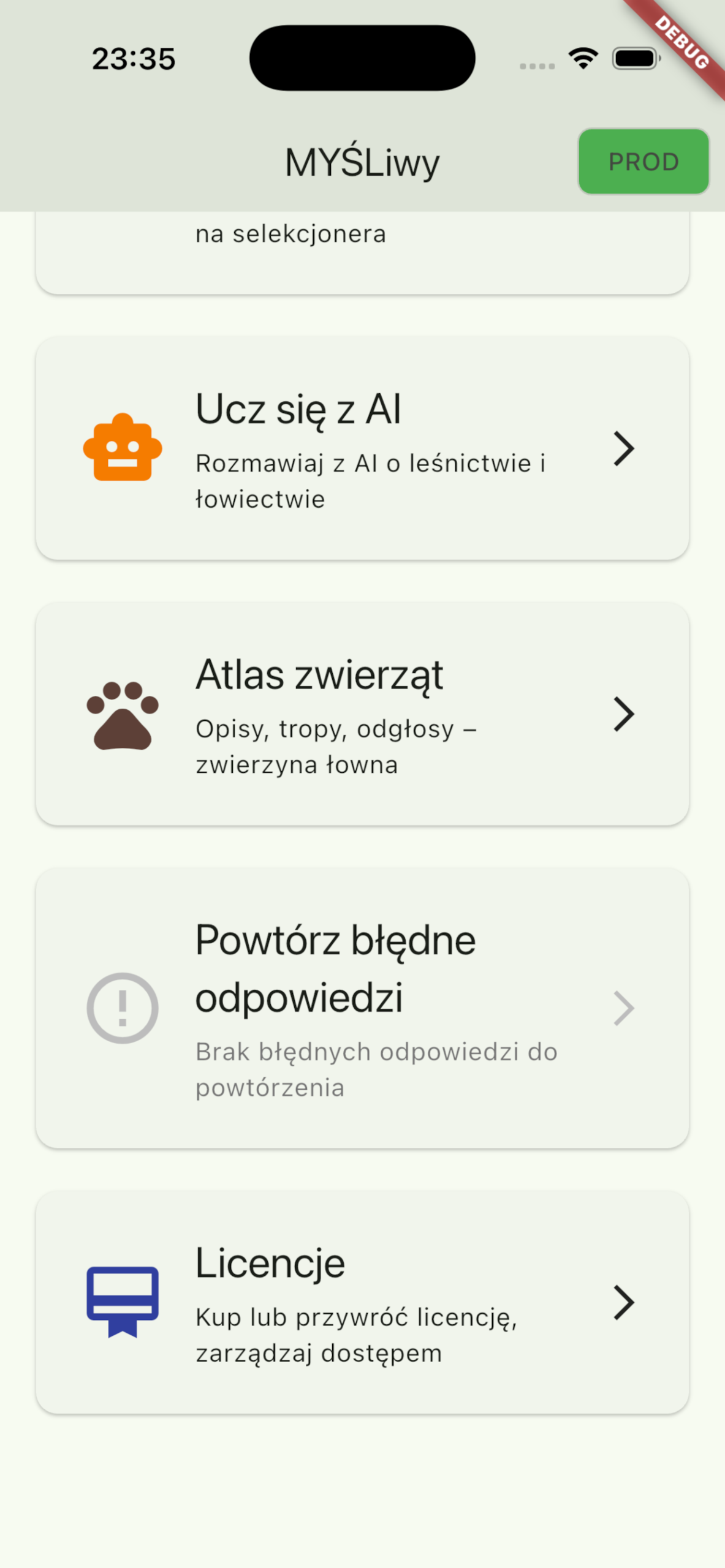
Task: Expand the chevron on Atlas zwierząt
Action: [x=624, y=714]
